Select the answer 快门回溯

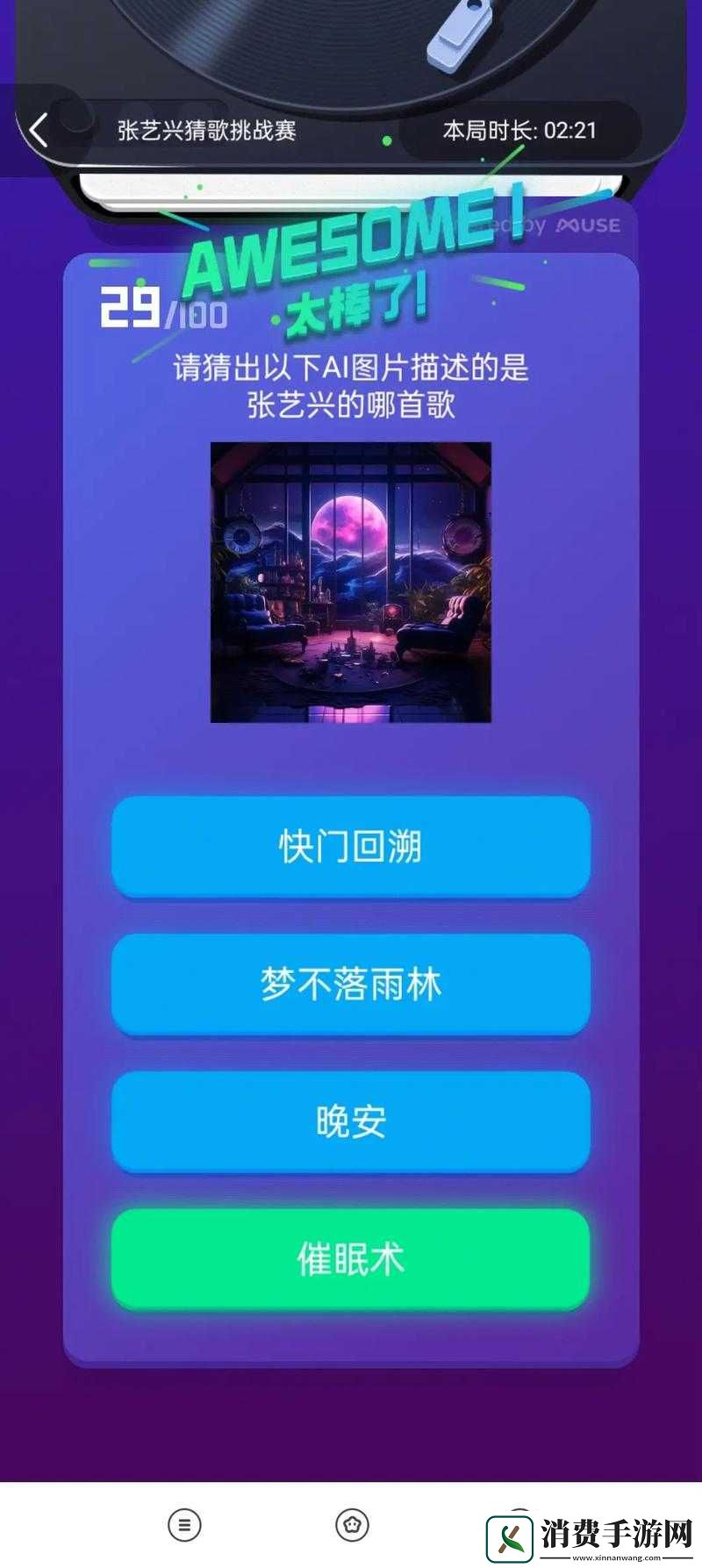350,847
